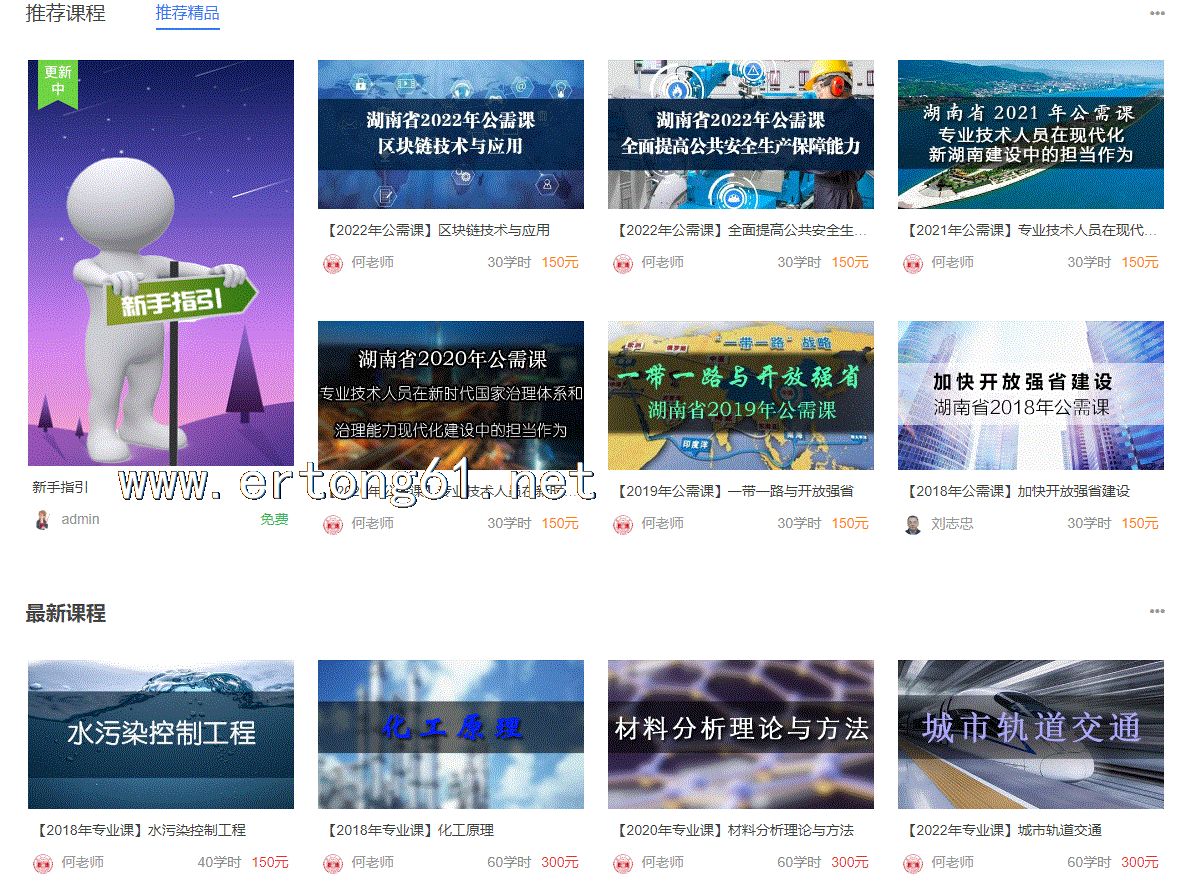Open 【2022年专业课】城市轨道交通 course
This screenshot has width=1197, height=894.
click(x=1030, y=734)
